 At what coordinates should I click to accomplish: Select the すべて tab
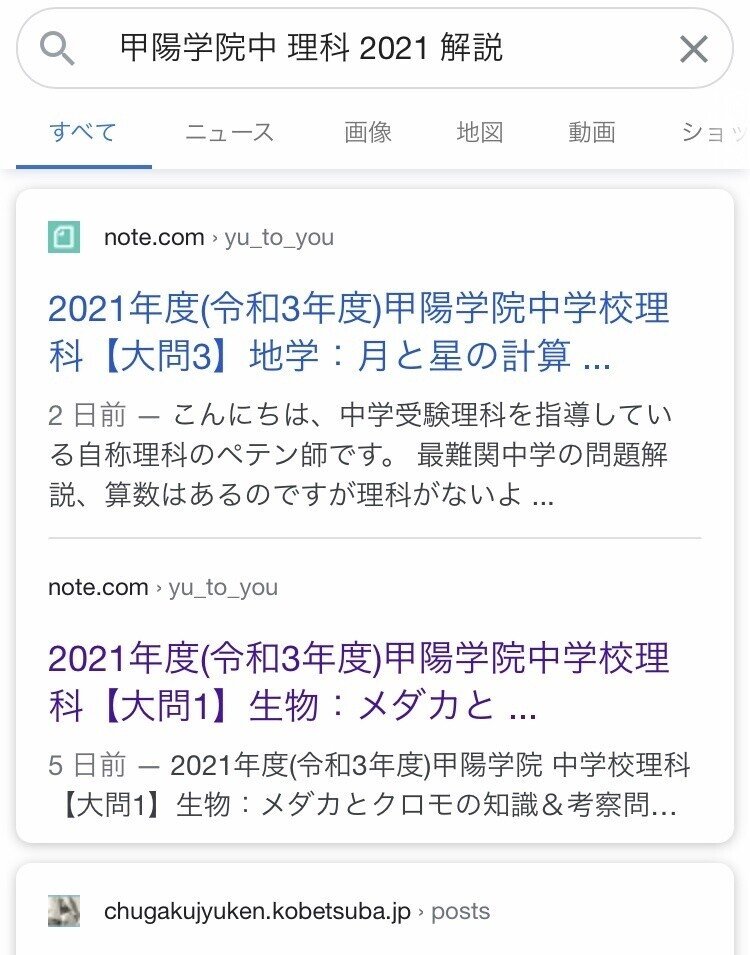coord(82,132)
